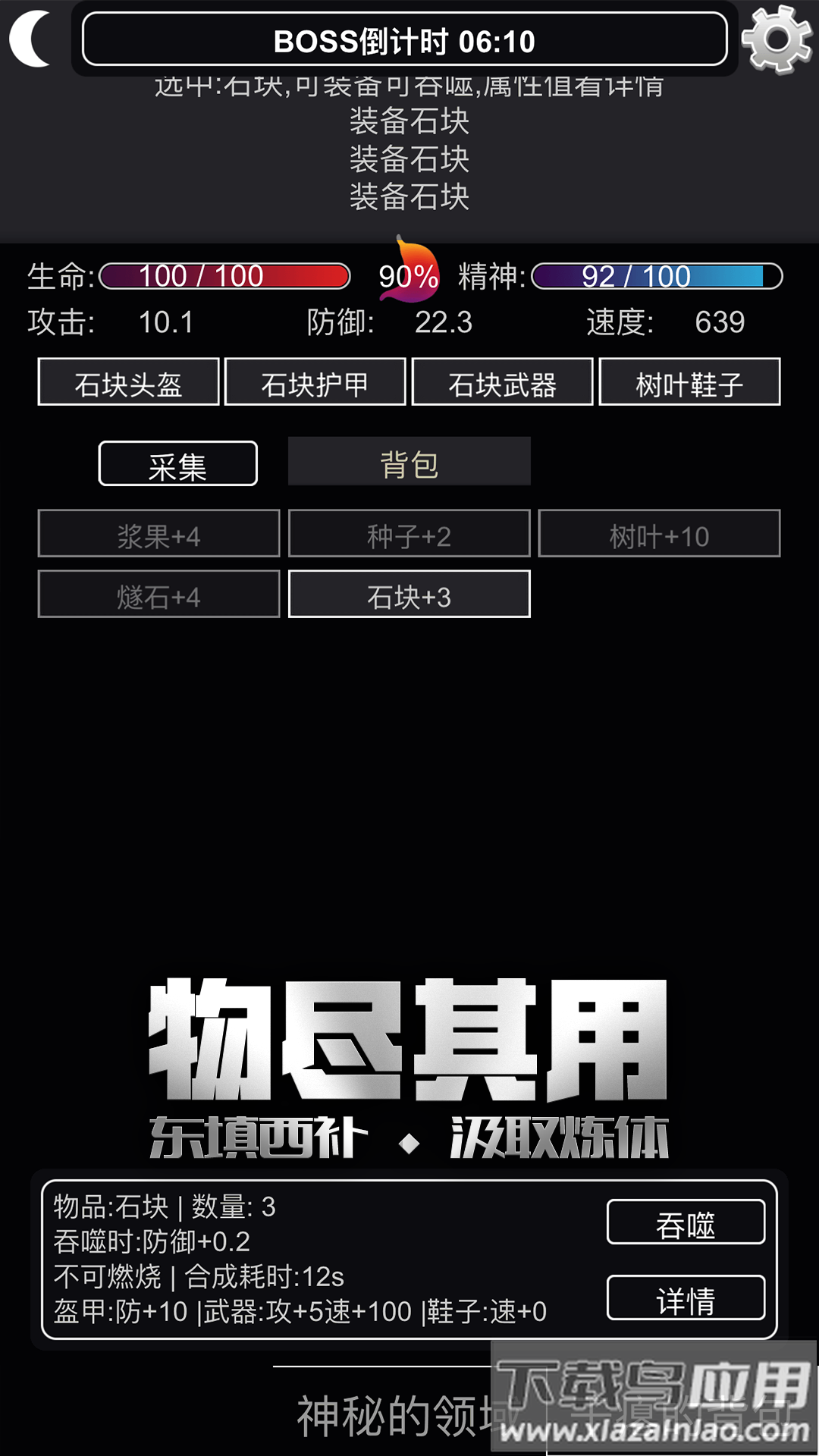Select the 树叶鞋子 shoes slot
Image resolution: width=819 pixels, height=1456 pixels.
click(689, 383)
